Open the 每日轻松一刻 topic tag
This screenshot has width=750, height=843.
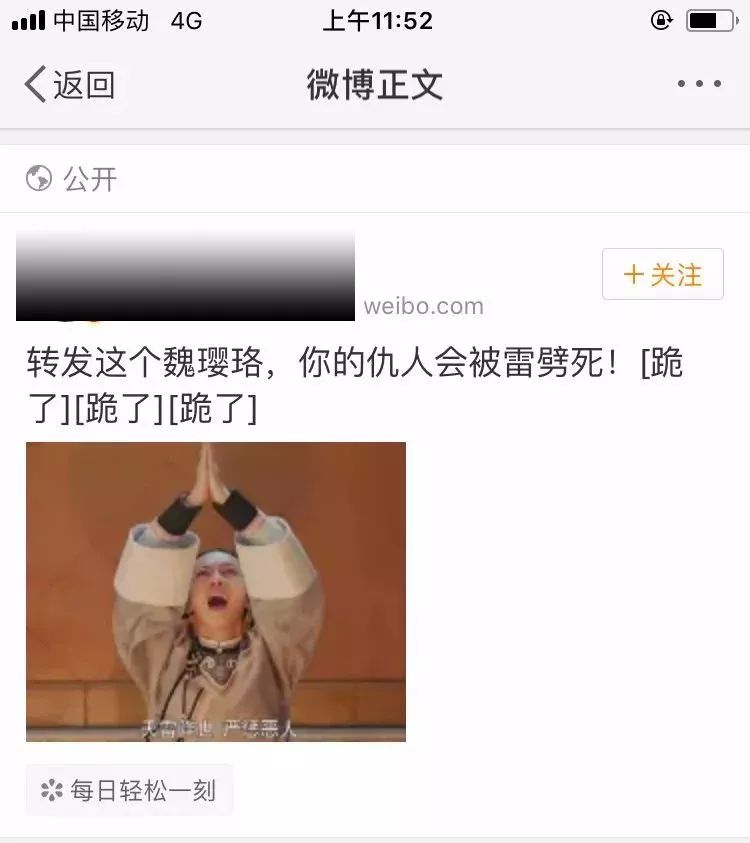coord(129,791)
